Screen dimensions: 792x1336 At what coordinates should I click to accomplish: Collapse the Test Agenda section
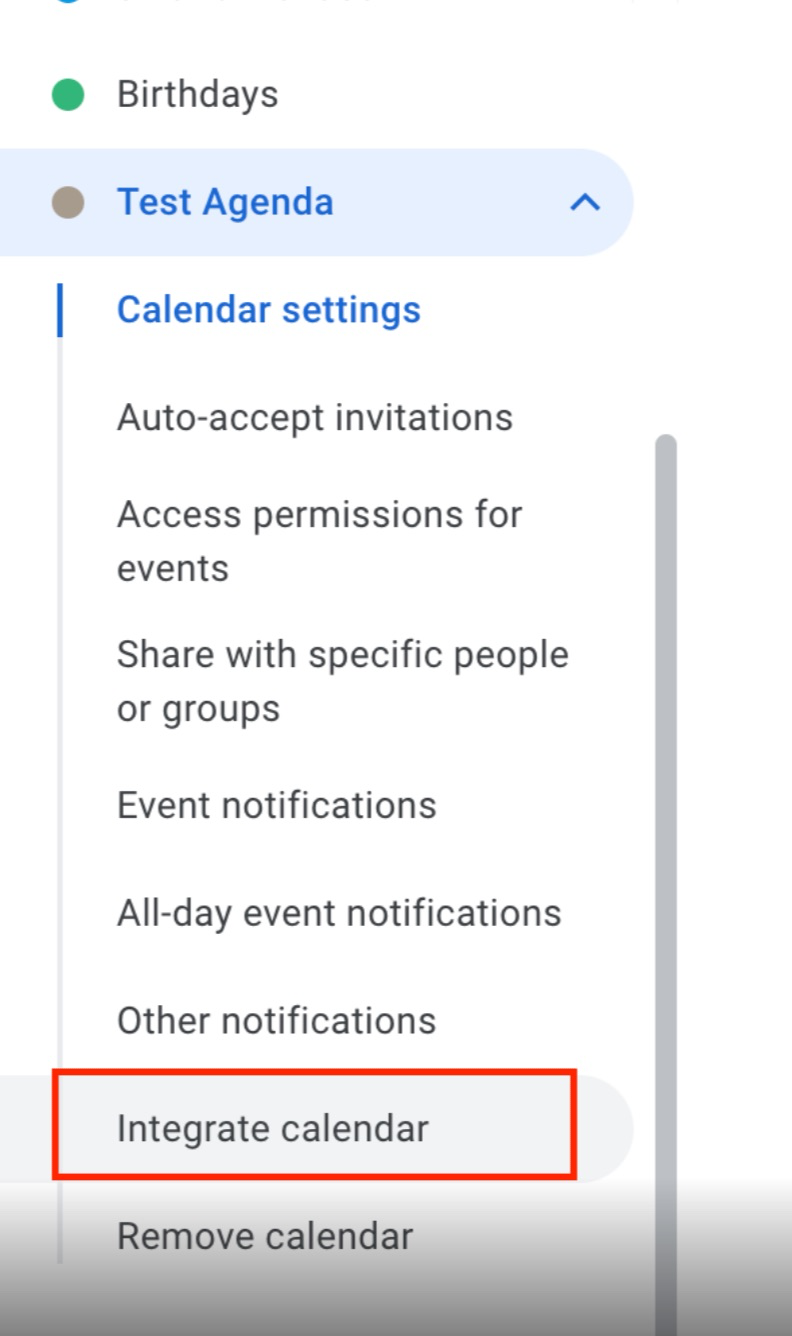(x=584, y=203)
